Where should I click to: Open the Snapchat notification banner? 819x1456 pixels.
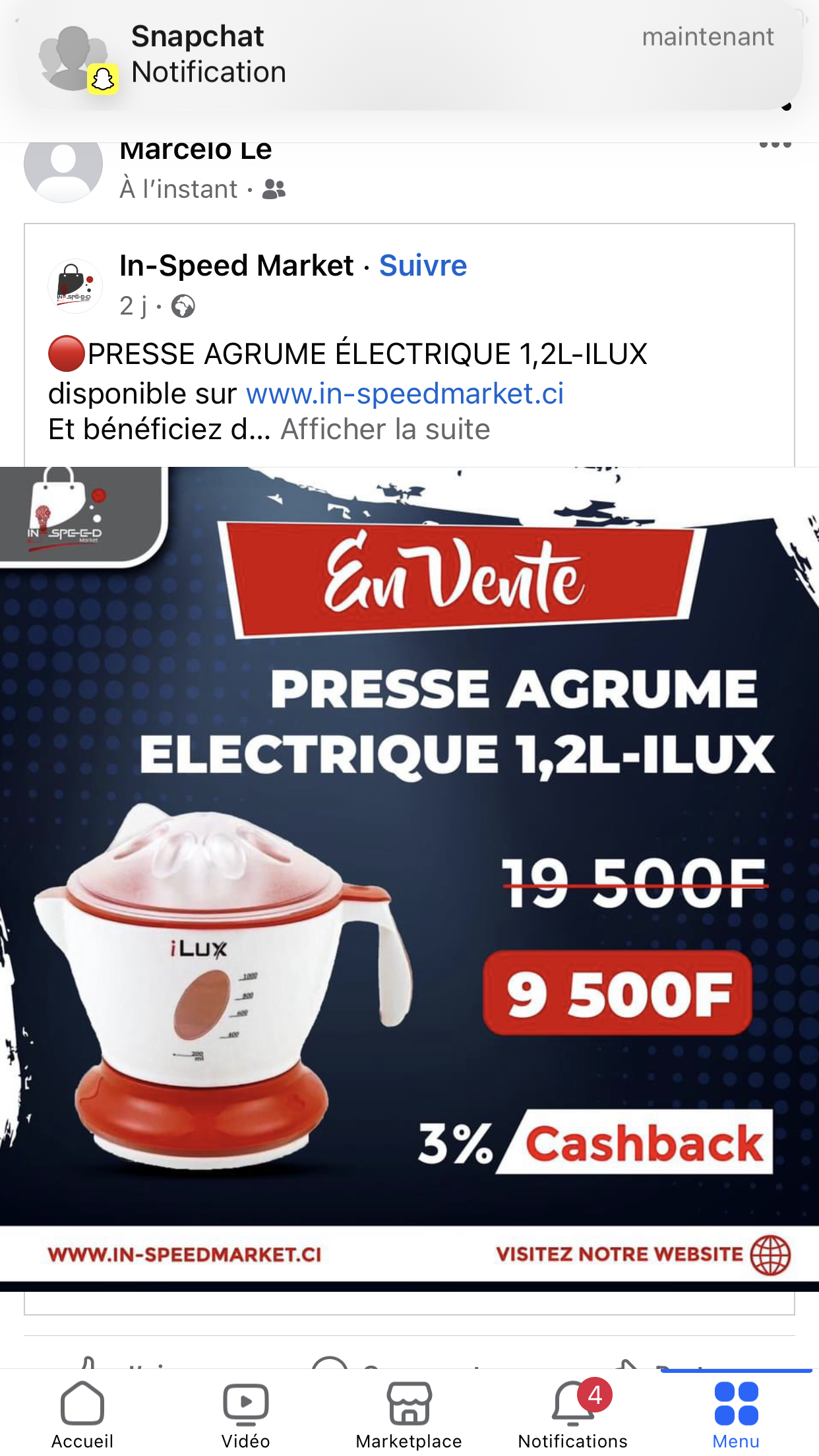[409, 55]
